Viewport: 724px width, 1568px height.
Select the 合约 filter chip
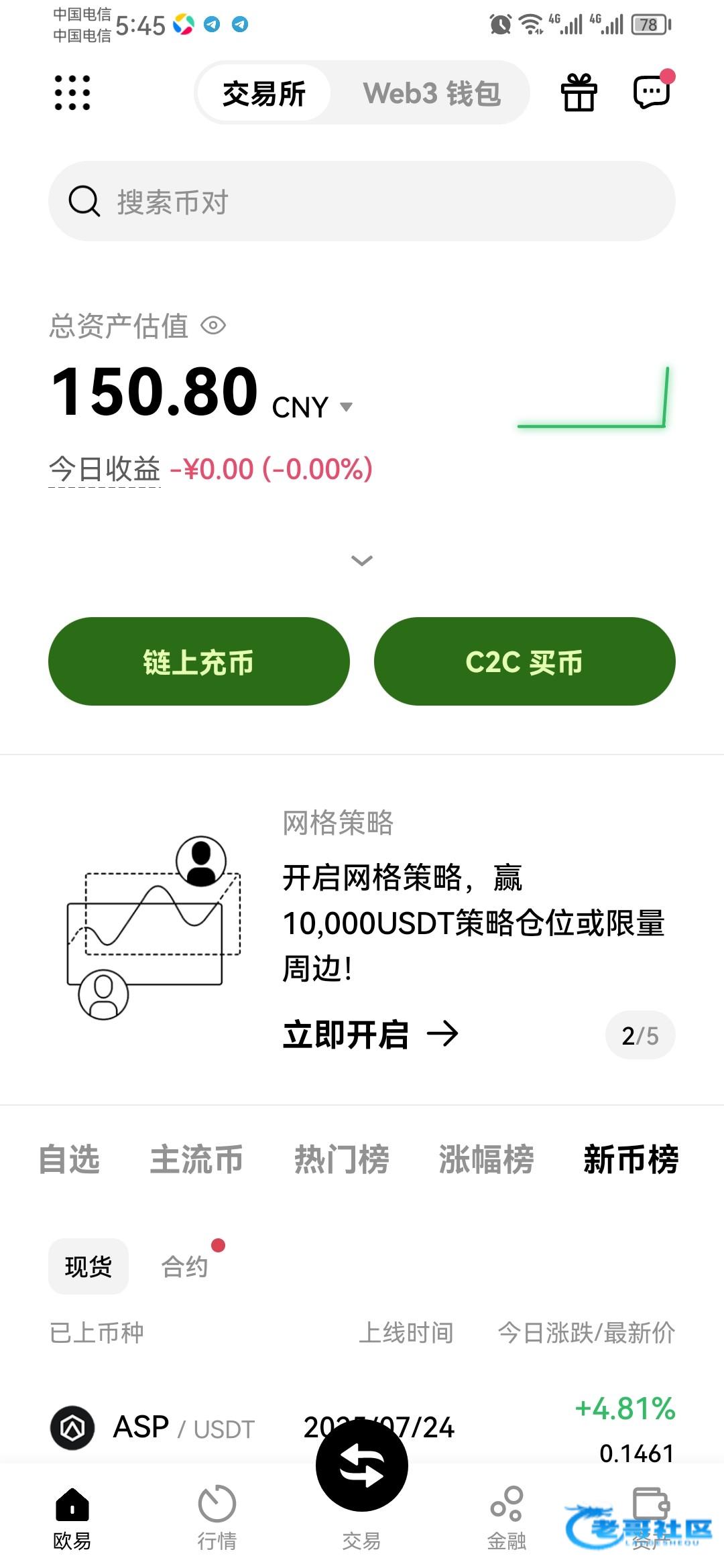(x=184, y=1266)
